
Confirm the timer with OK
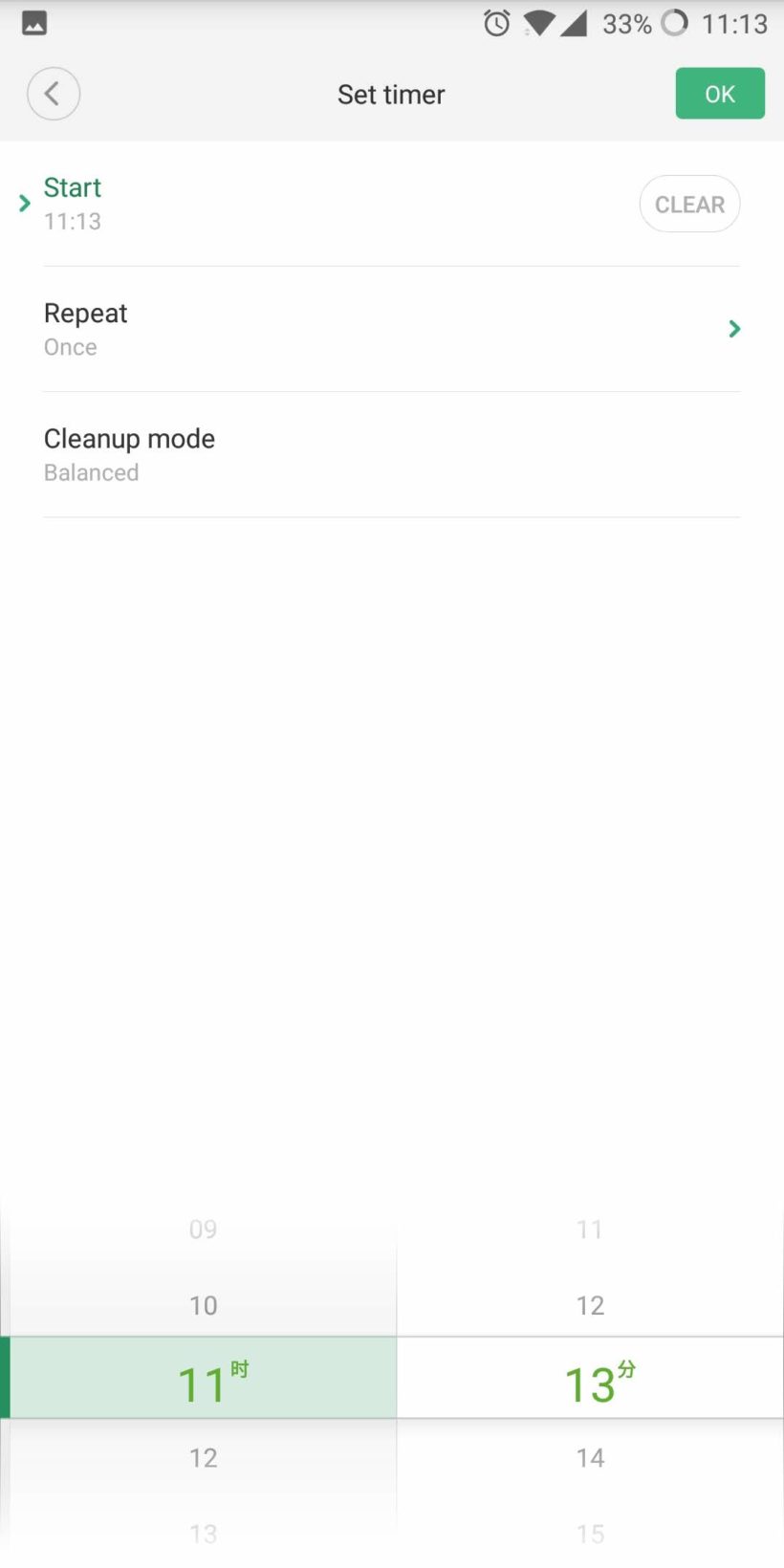click(719, 94)
